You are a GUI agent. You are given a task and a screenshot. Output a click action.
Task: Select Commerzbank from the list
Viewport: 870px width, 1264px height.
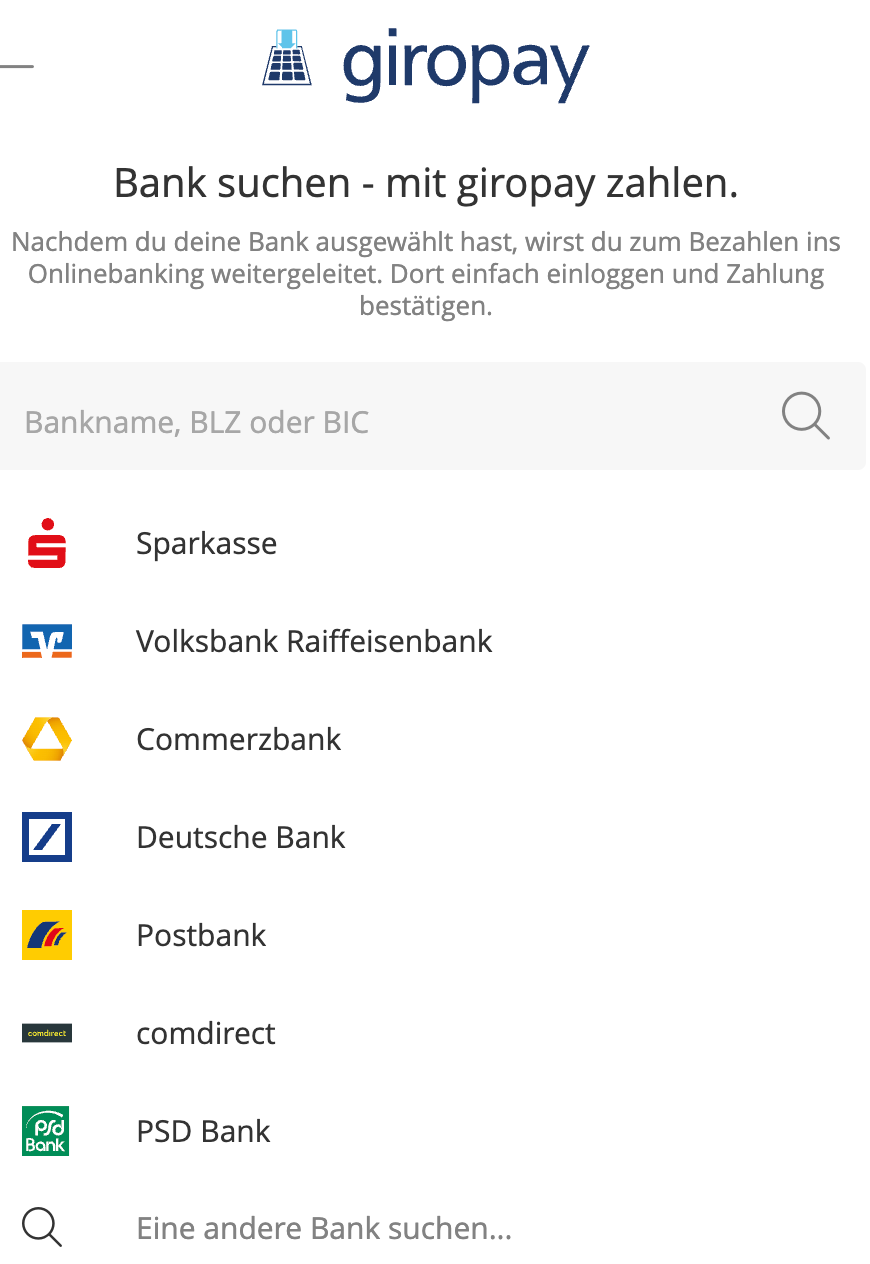(238, 739)
